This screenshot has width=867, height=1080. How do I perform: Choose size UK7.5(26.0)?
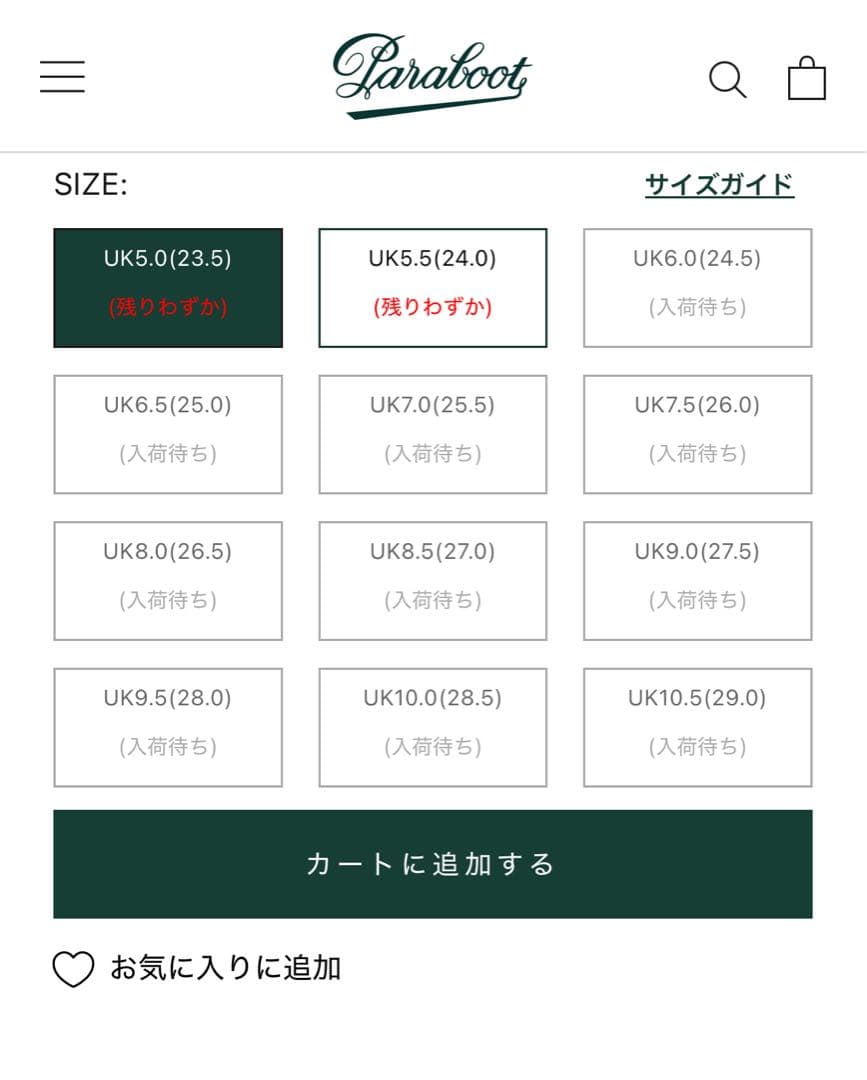tap(697, 434)
